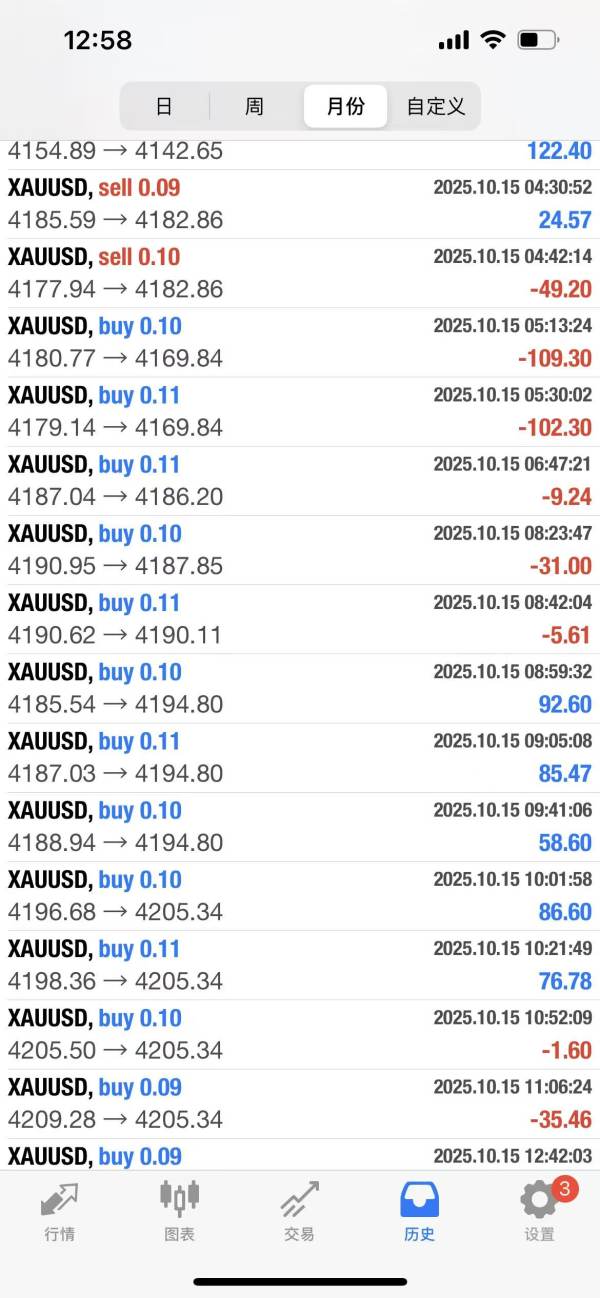Choose the 月份 period filter
The image size is (600, 1298).
point(345,106)
